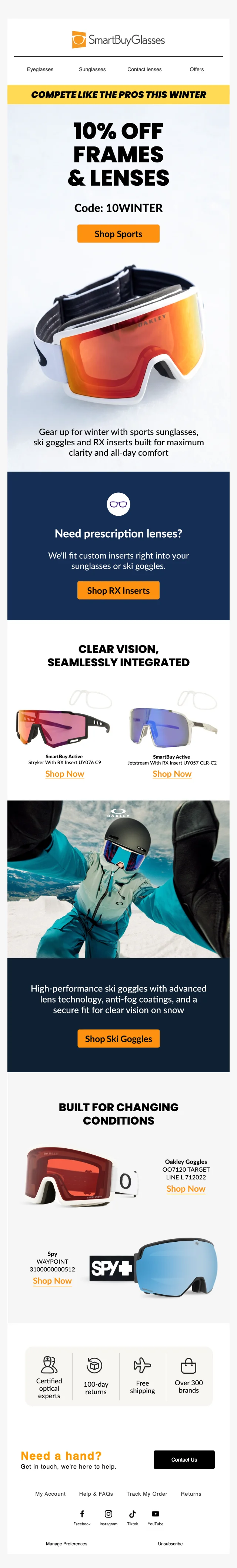
Task: Go to the Sunglasses section
Action: tap(92, 69)
